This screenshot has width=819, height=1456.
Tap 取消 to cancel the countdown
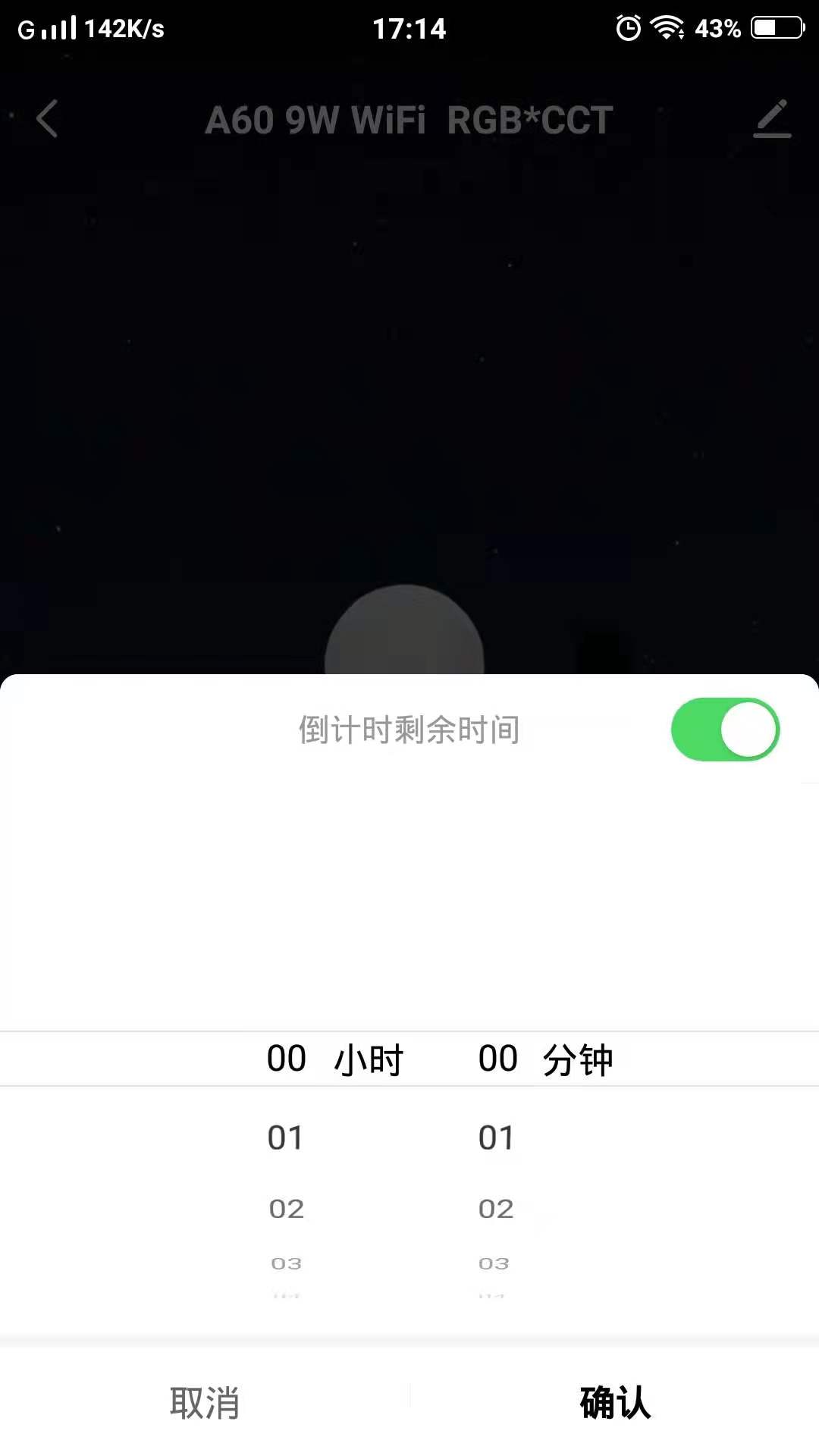[x=205, y=1402]
